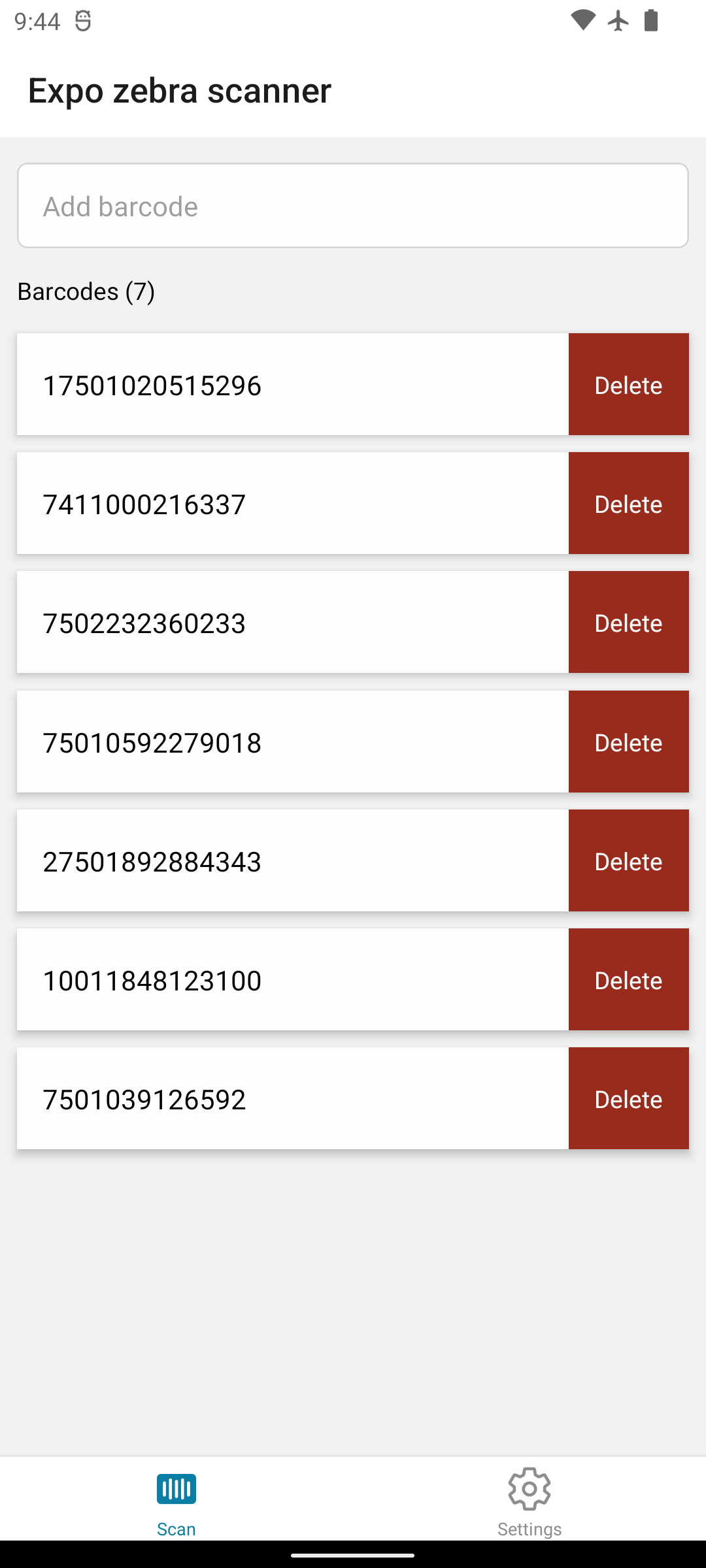Viewport: 706px width, 1568px height.
Task: Delete barcode 10011848123100
Action: pos(628,980)
